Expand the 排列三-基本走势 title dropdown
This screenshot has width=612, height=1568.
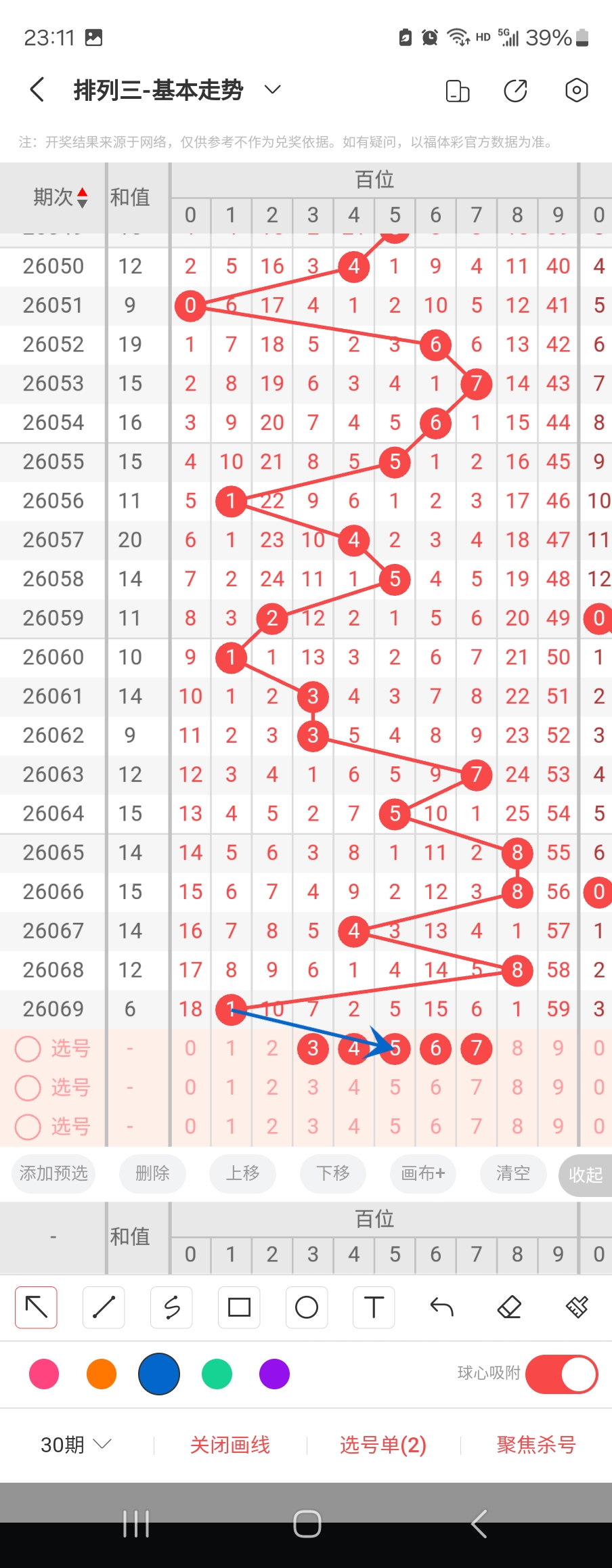coord(272,89)
